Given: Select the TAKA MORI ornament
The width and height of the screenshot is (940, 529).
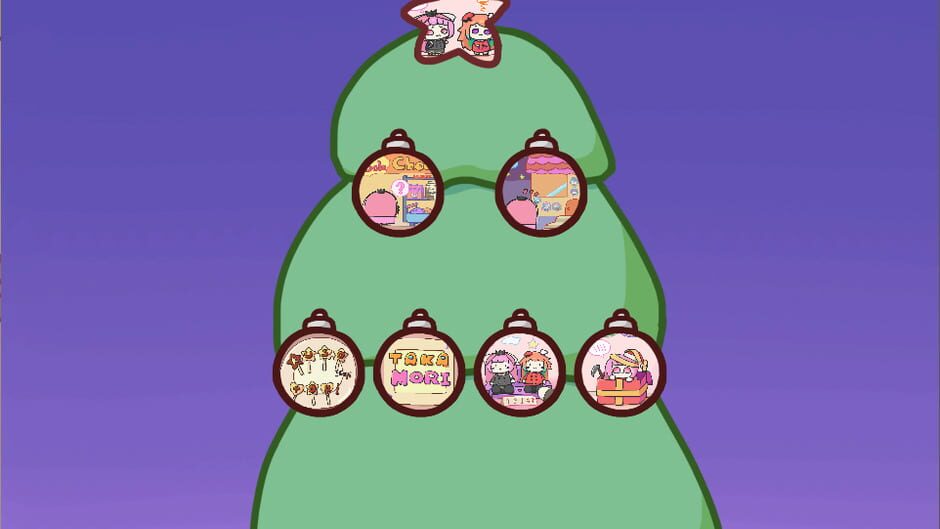Looking at the screenshot, I should click(419, 371).
